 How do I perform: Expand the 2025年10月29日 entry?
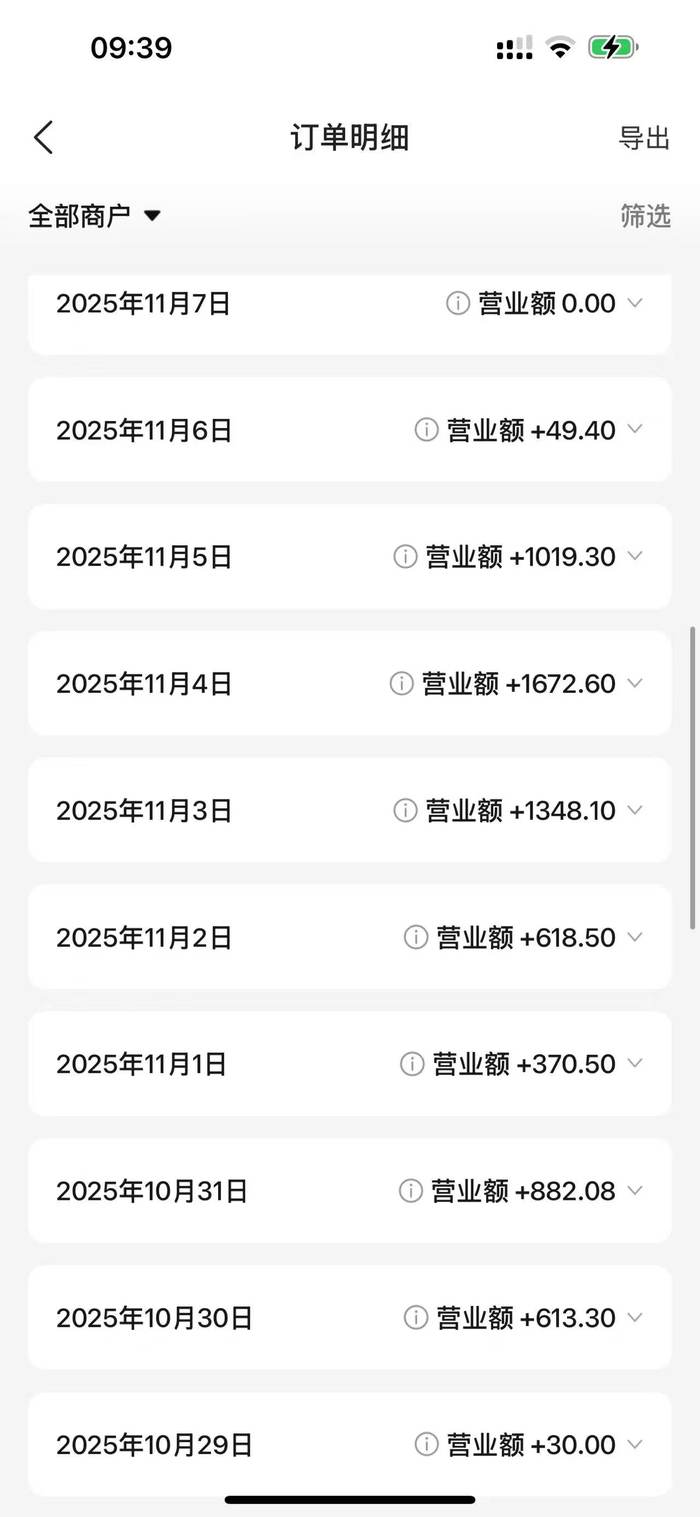click(x=634, y=1444)
